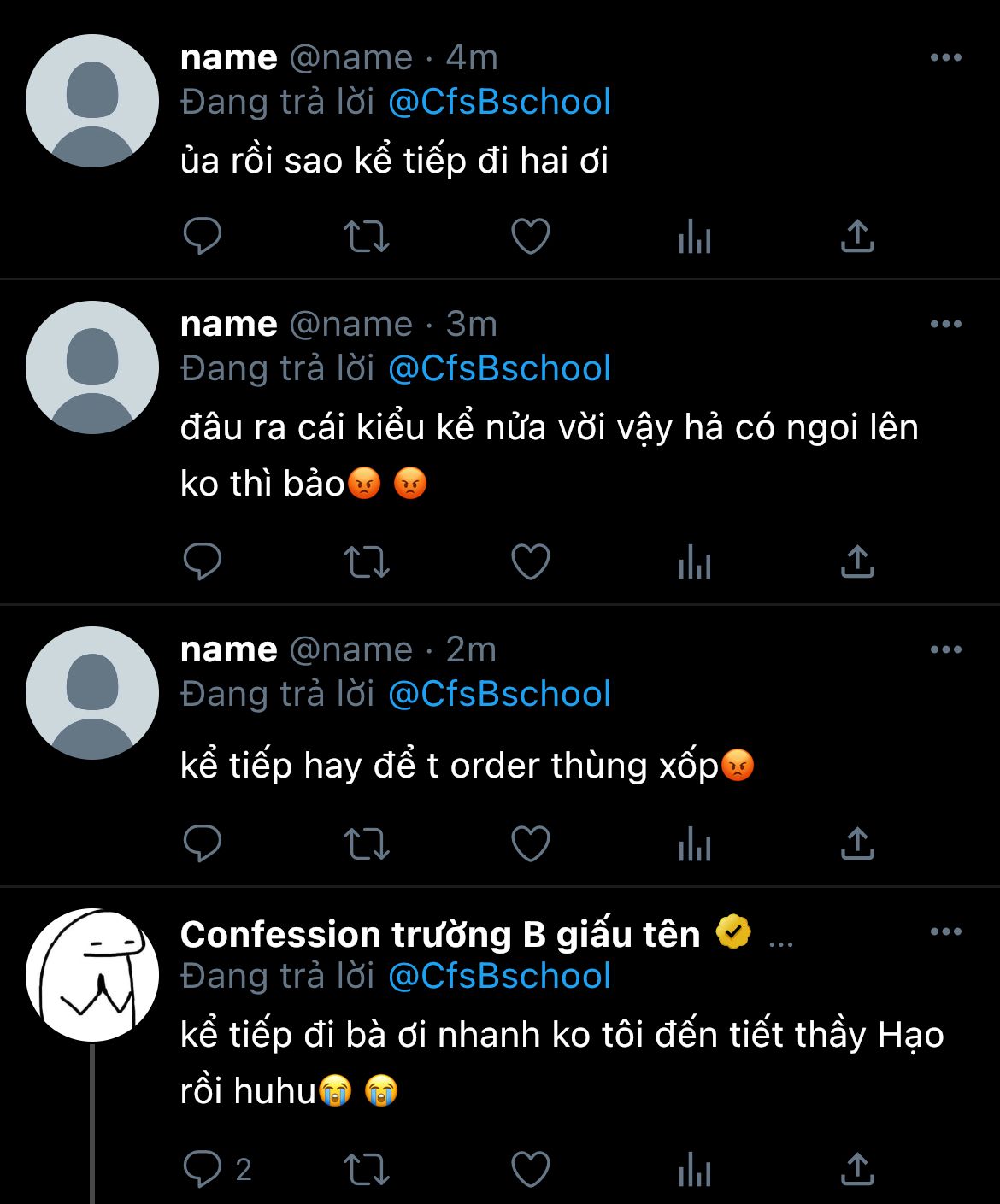This screenshot has height=1204, width=1000.
Task: Like Confession trường B giấu tên's tweet
Action: pos(530,1169)
